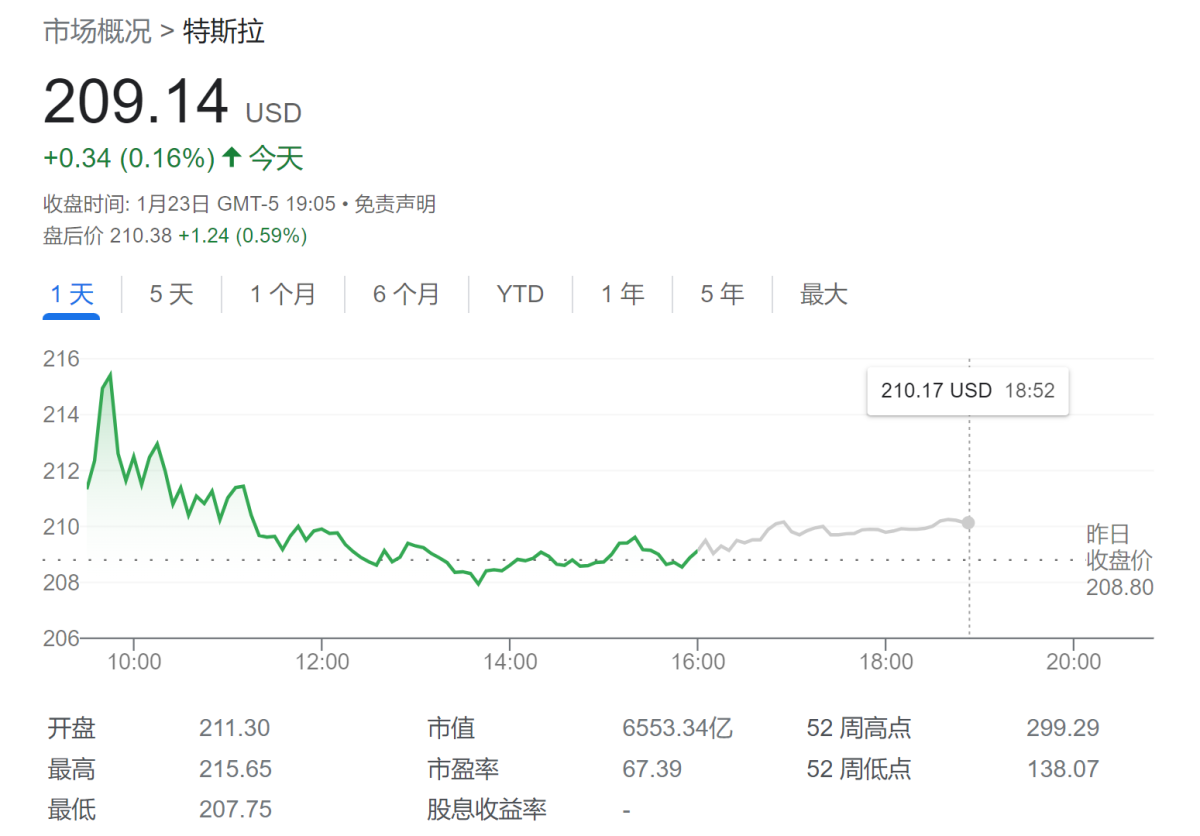Switch to the 5 年 tab
Screen dimensions: 1200x836
(722, 294)
